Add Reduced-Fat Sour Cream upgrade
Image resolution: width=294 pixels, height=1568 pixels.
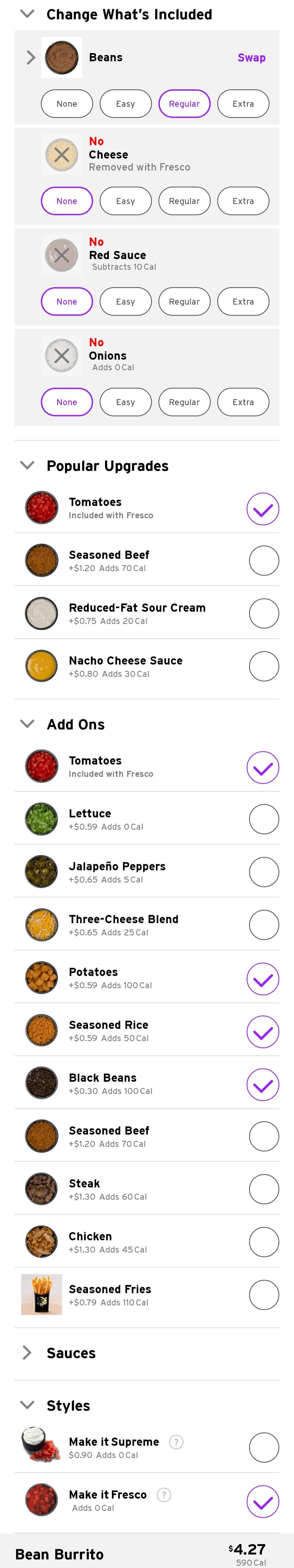pyautogui.click(x=264, y=614)
